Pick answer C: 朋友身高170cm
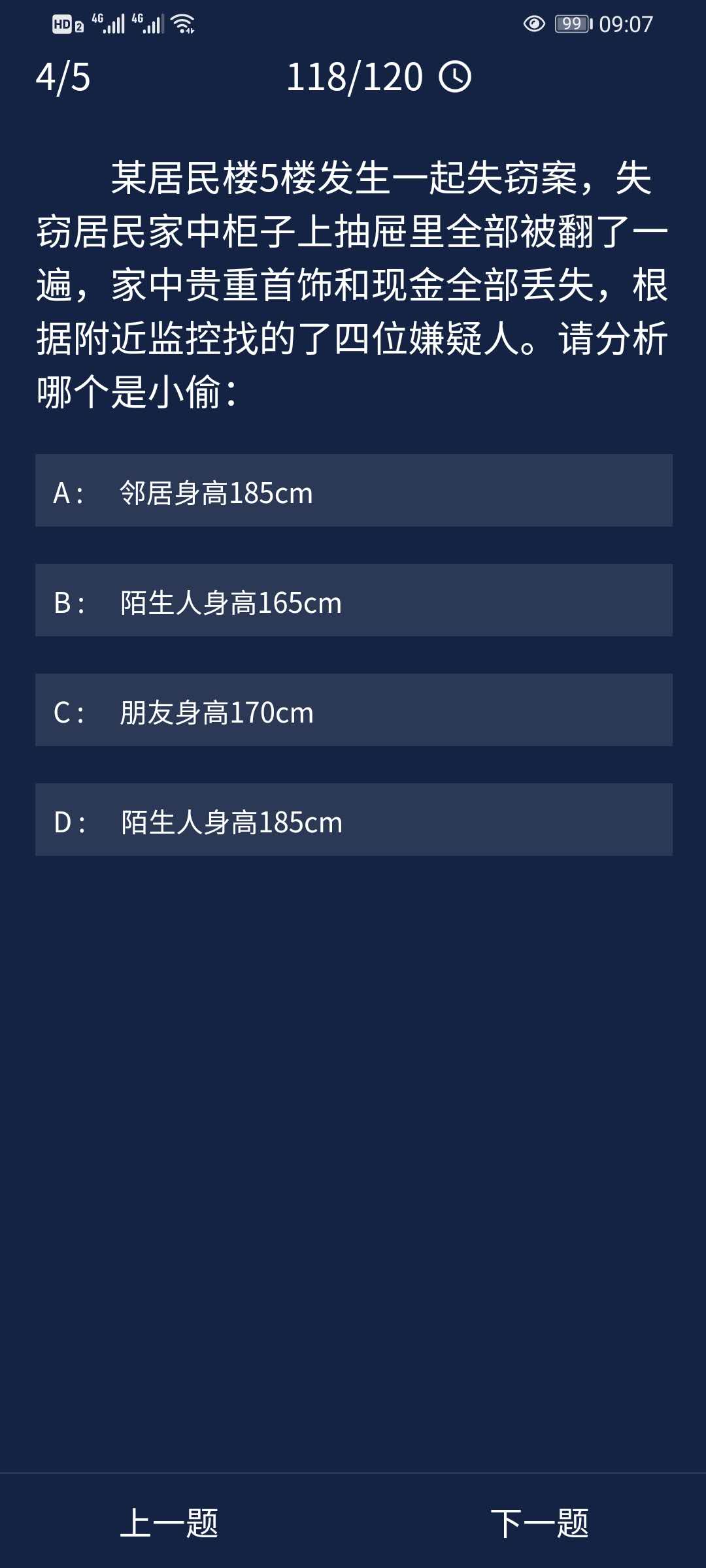The image size is (706, 1568). [x=353, y=710]
